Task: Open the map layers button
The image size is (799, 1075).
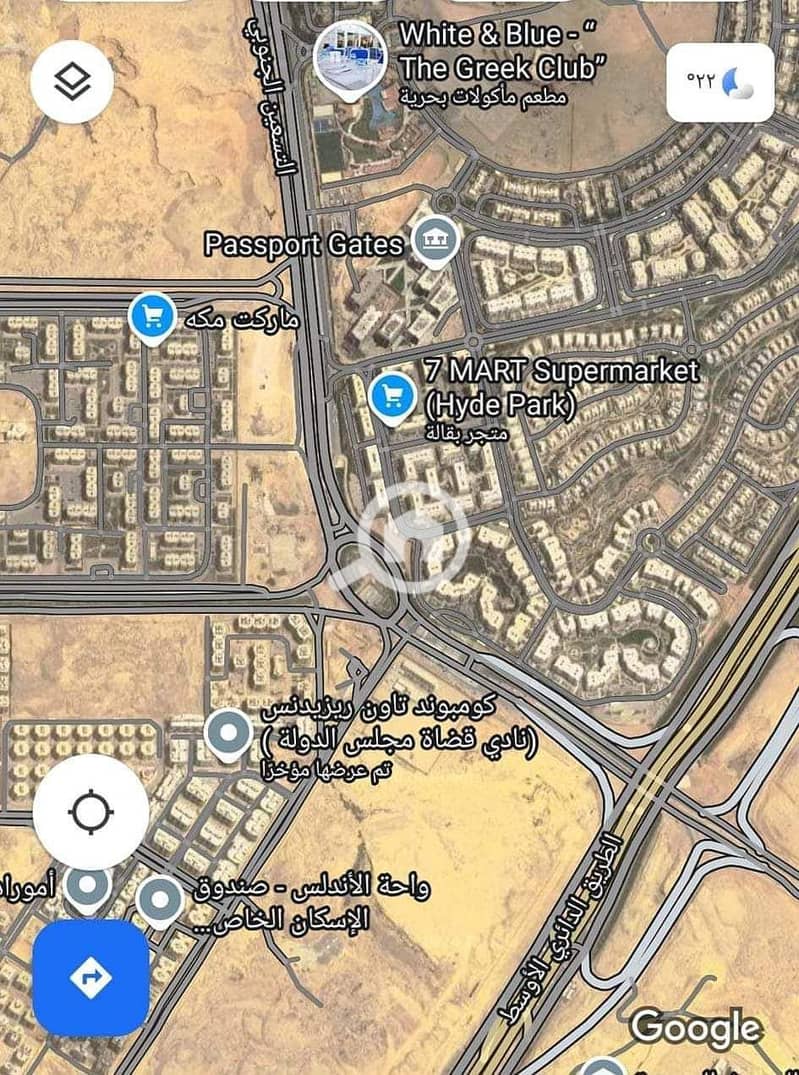Action: pos(72,82)
